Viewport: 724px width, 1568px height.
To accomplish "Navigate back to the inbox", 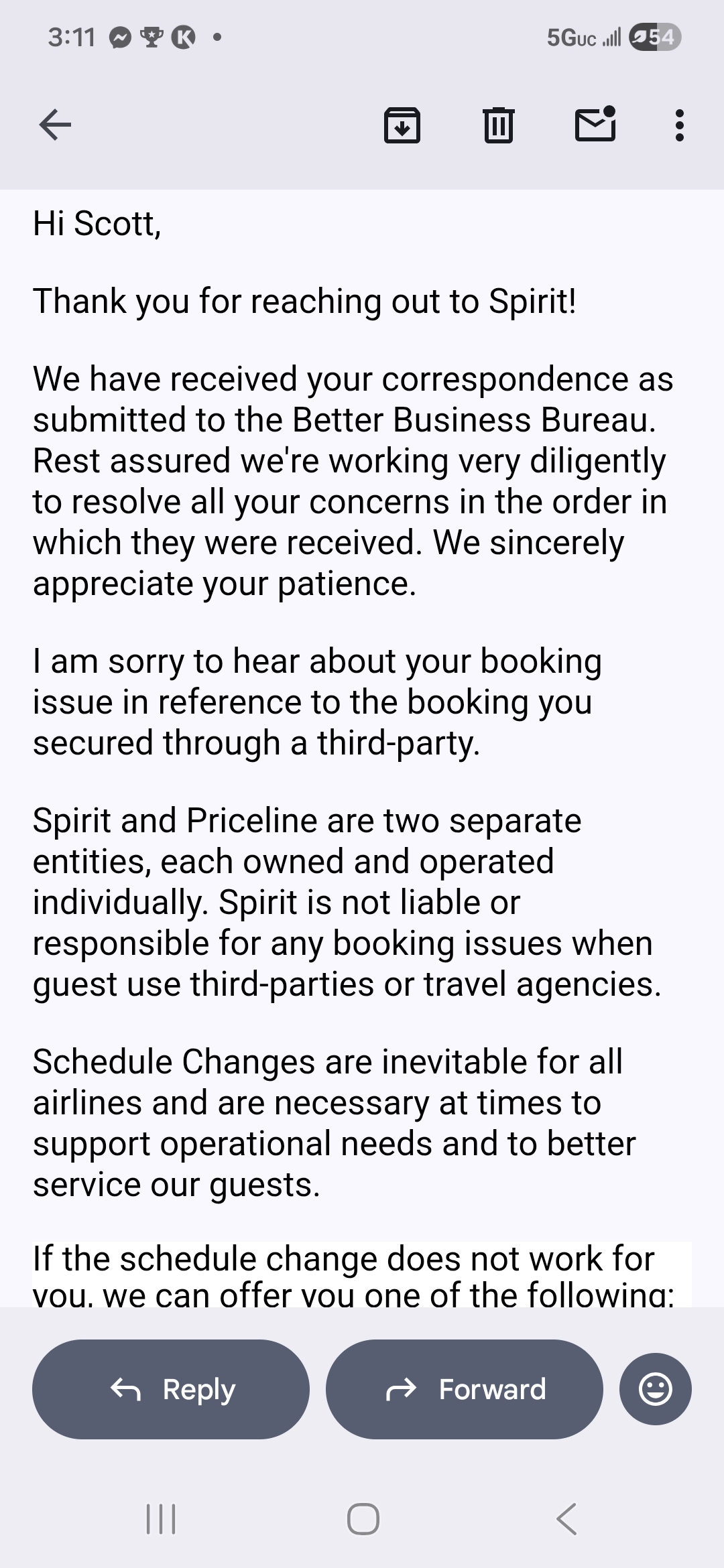I will 56,125.
